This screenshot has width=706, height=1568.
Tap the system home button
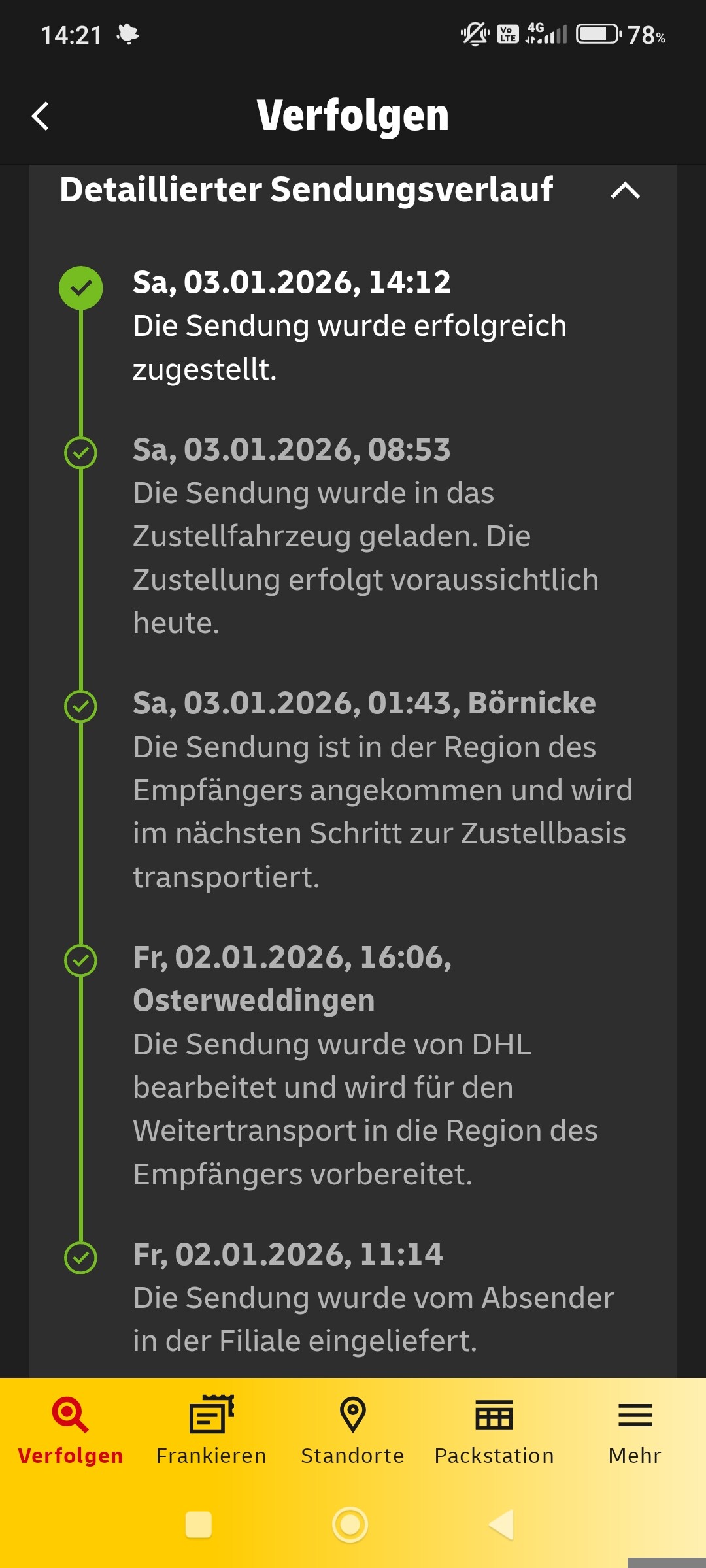pyautogui.click(x=350, y=1525)
